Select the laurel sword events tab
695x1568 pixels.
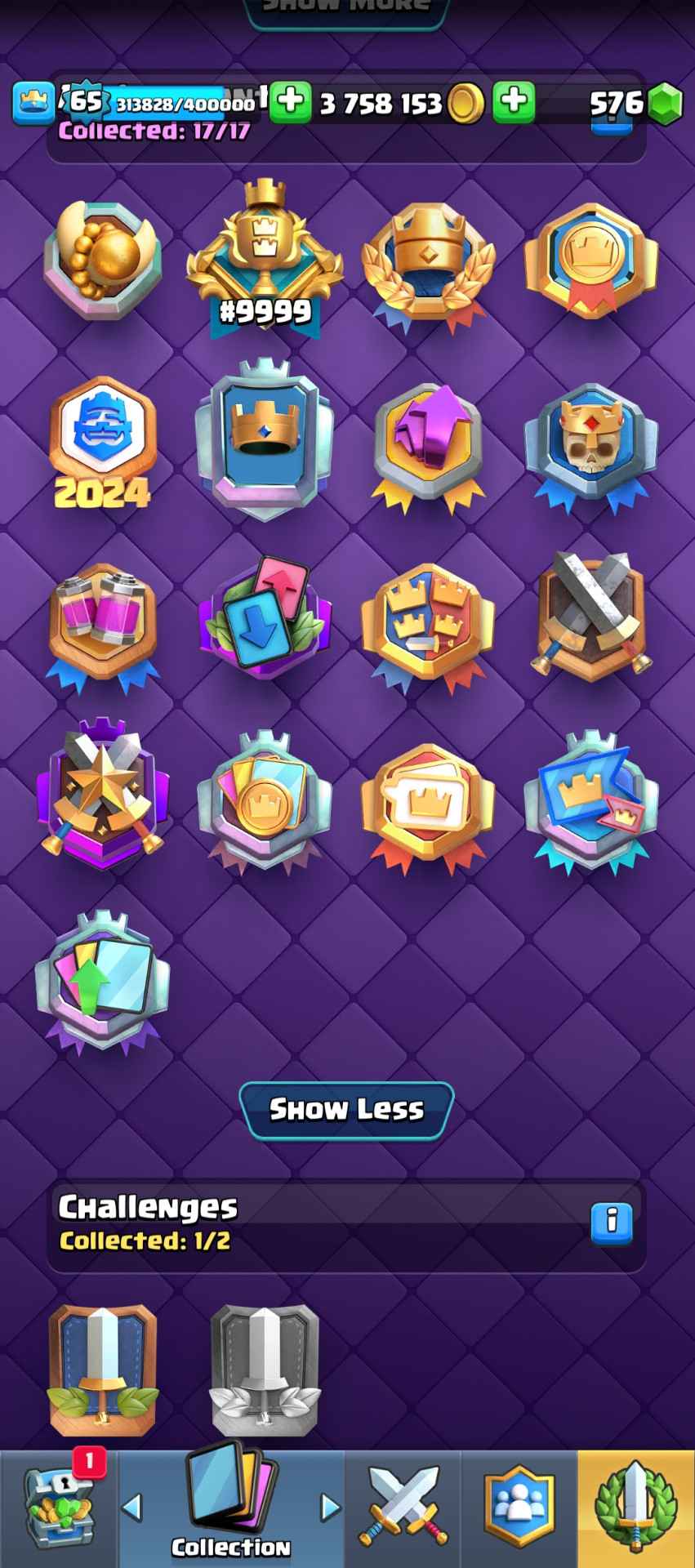click(635, 1509)
